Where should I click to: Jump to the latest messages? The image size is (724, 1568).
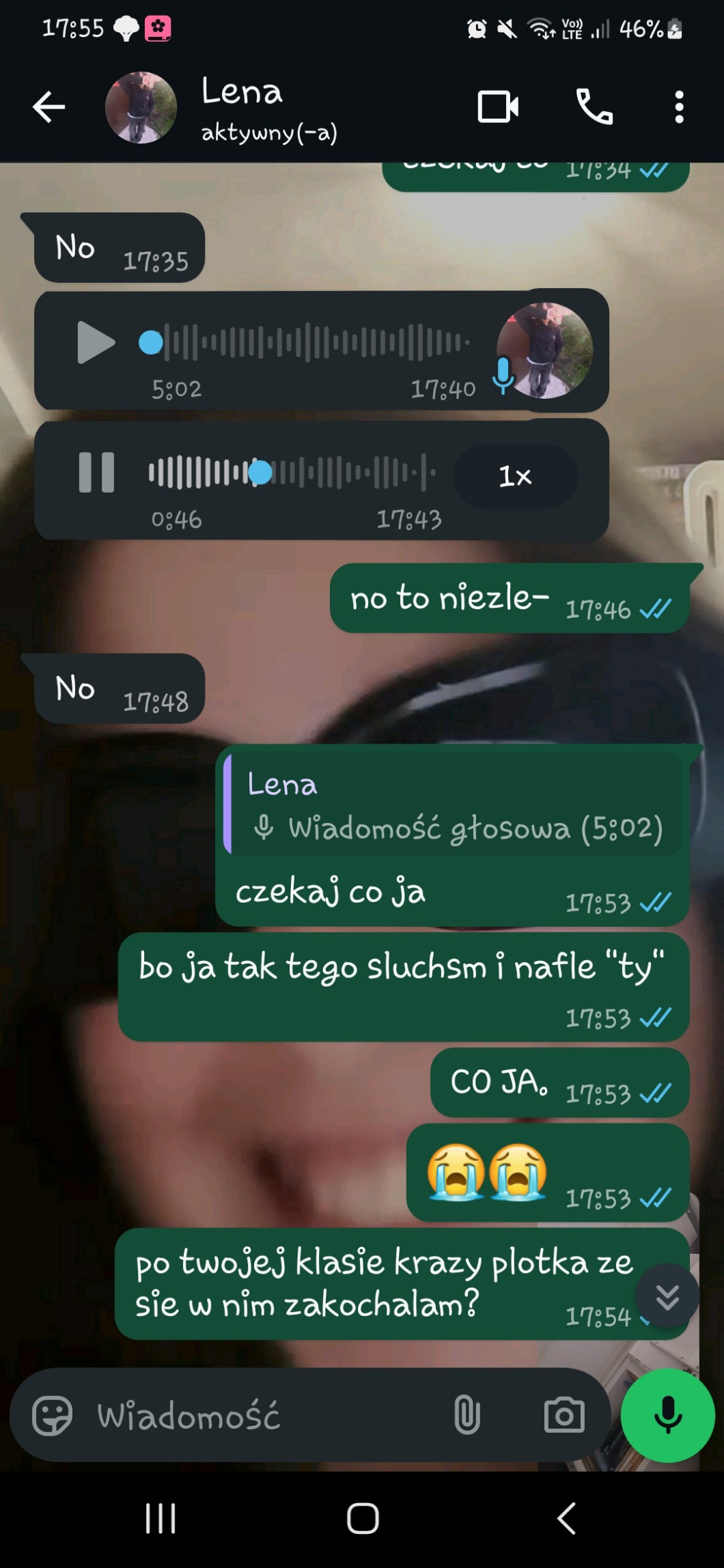tap(667, 1296)
